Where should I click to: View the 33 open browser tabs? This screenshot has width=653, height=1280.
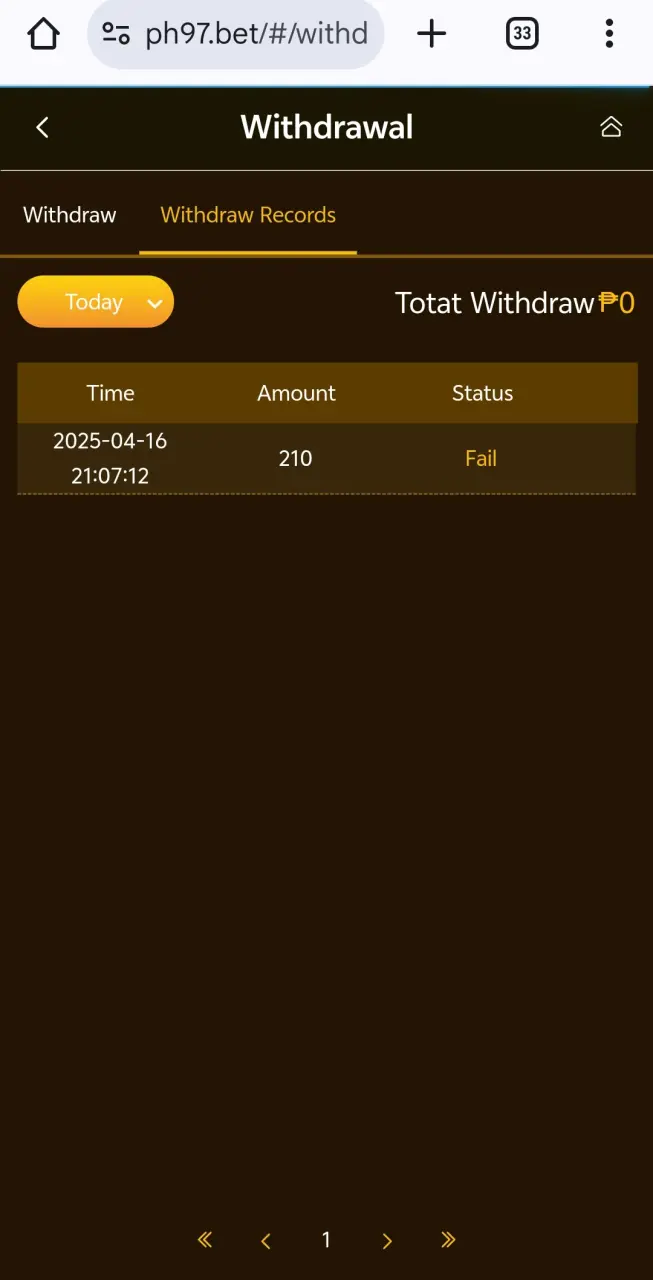521,35
